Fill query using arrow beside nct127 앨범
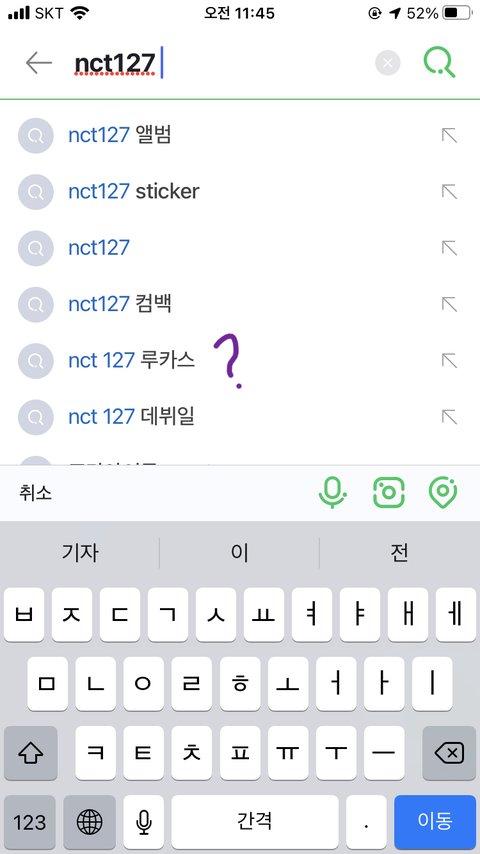This screenshot has width=480, height=854. (x=449, y=135)
